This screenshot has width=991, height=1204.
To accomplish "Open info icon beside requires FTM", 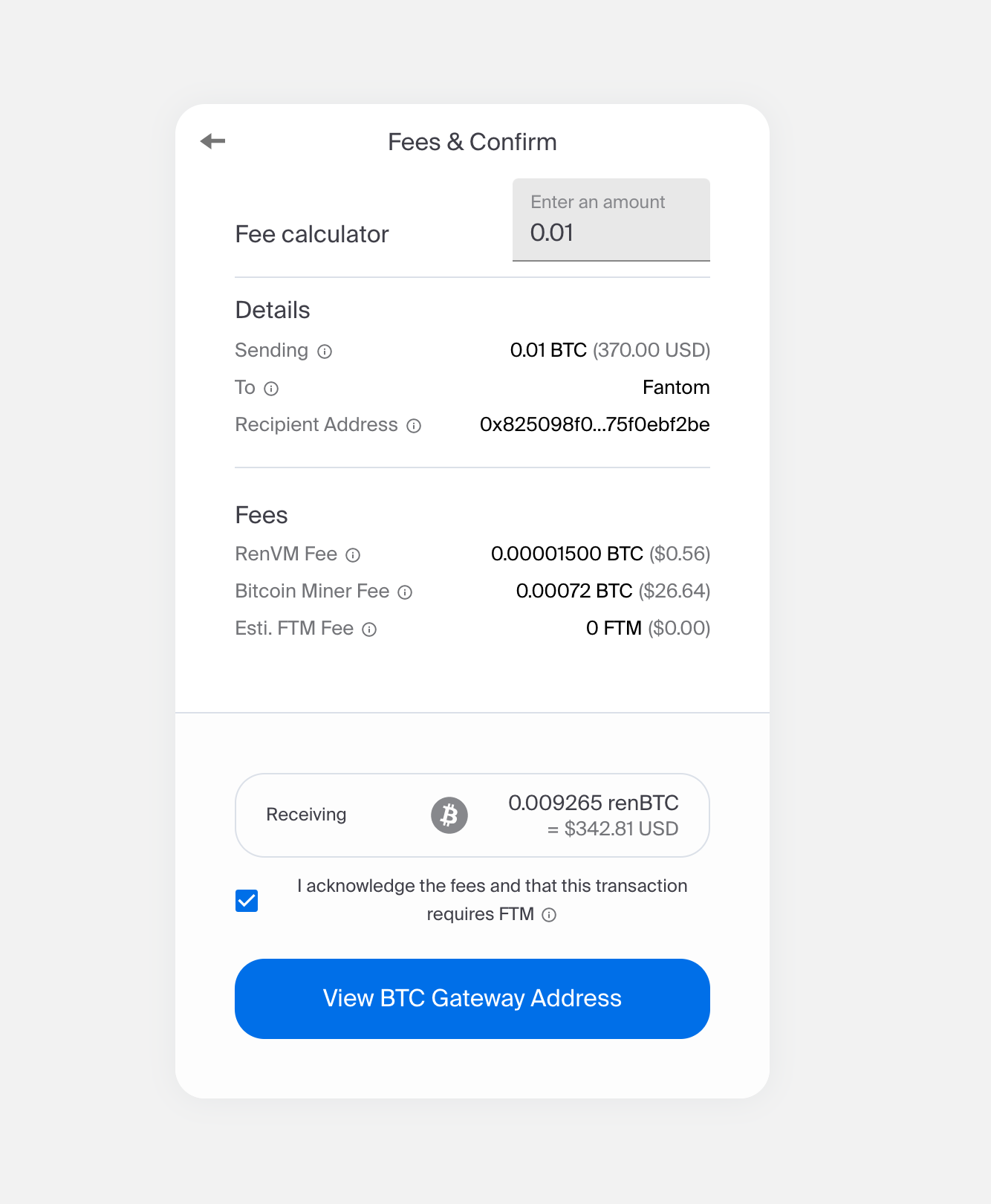I will [549, 915].
